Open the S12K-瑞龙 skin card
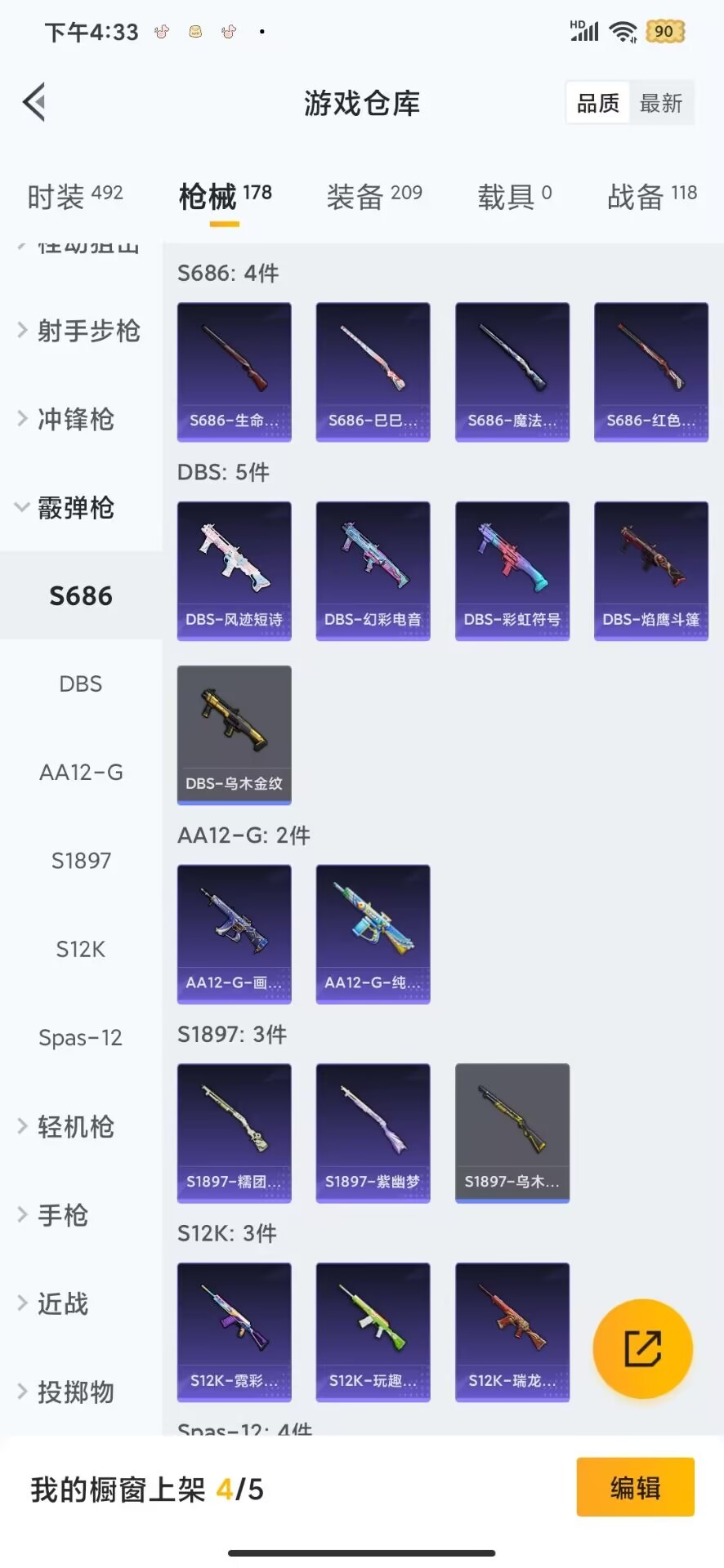 click(512, 1331)
